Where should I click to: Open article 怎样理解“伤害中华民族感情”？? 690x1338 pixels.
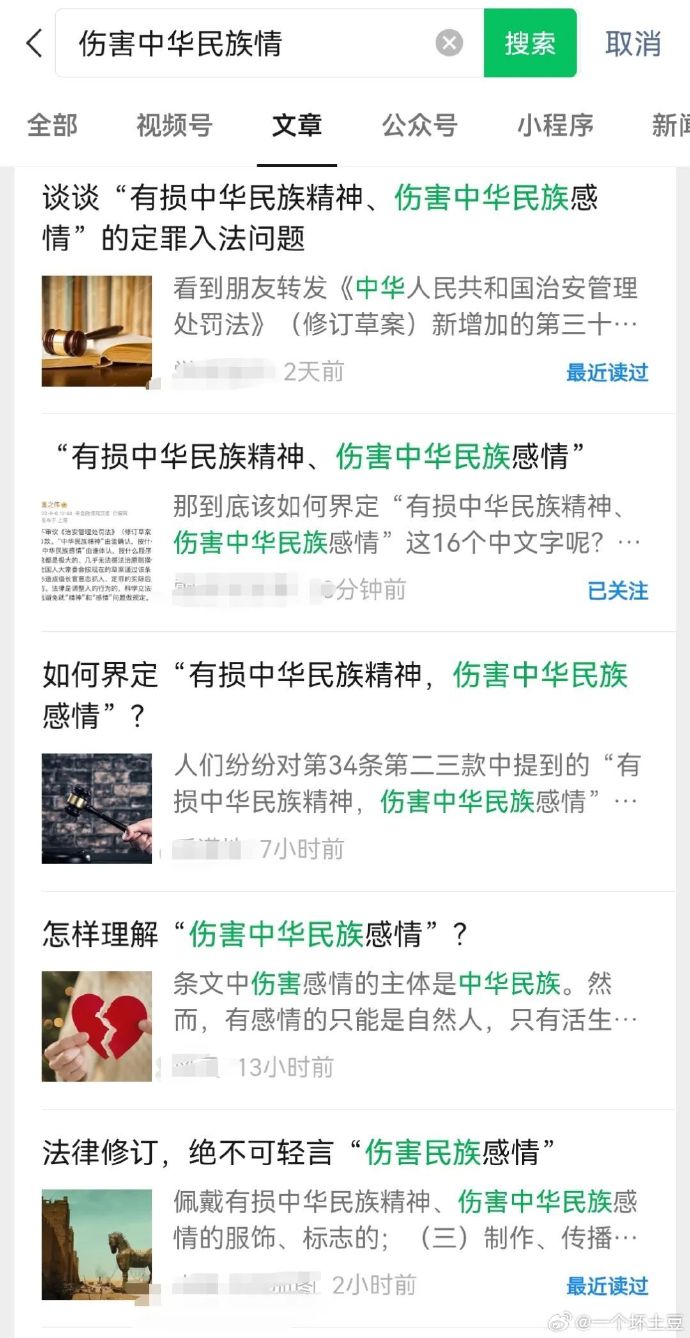click(255, 935)
